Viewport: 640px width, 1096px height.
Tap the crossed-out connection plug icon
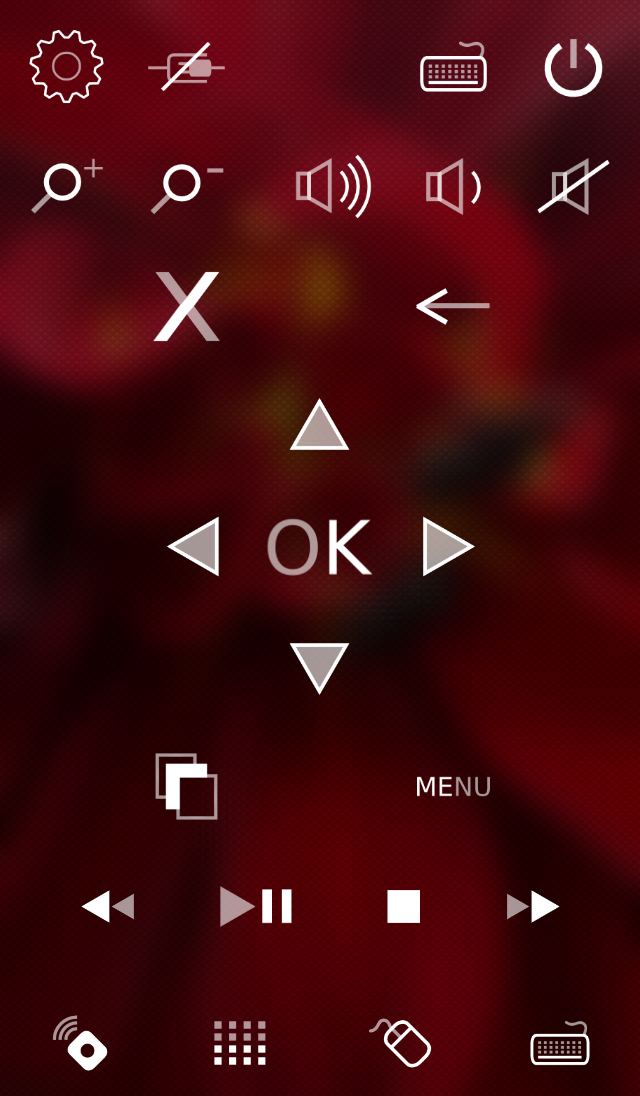pos(187,67)
